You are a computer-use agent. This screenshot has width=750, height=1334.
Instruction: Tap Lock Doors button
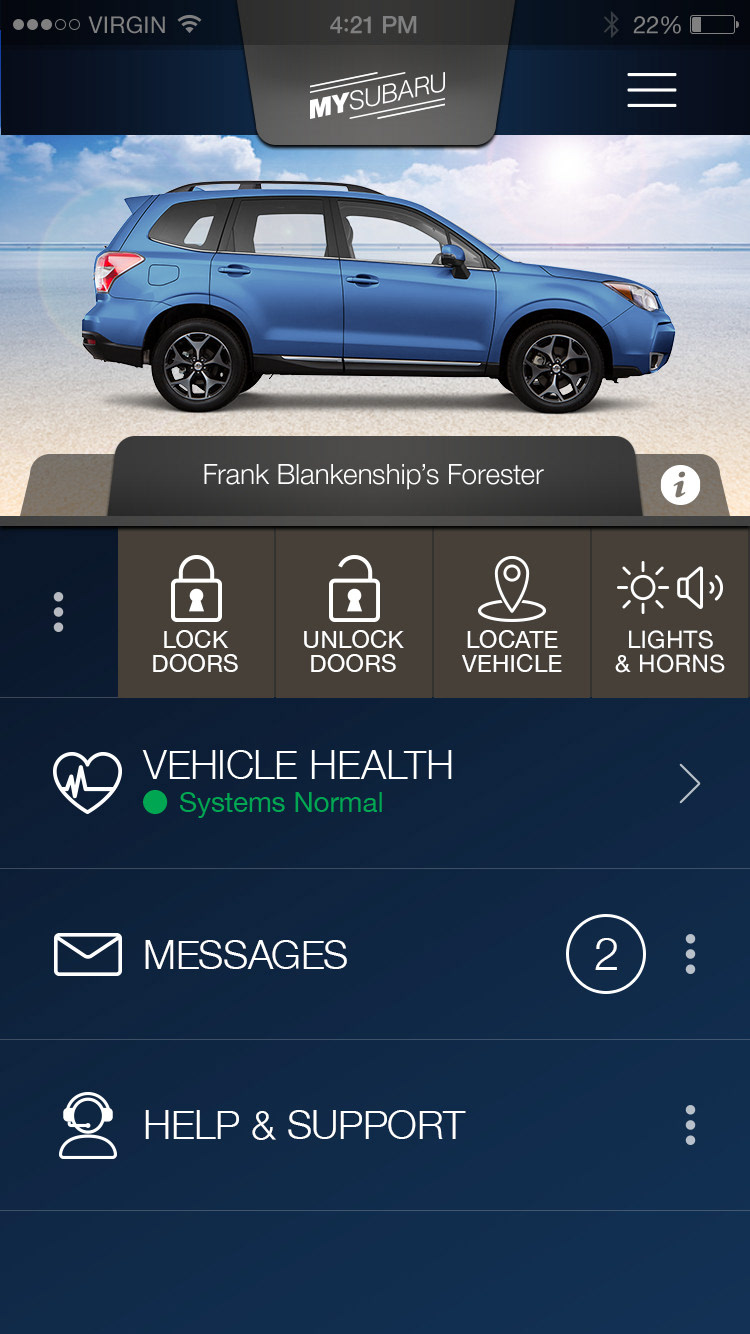coord(196,614)
